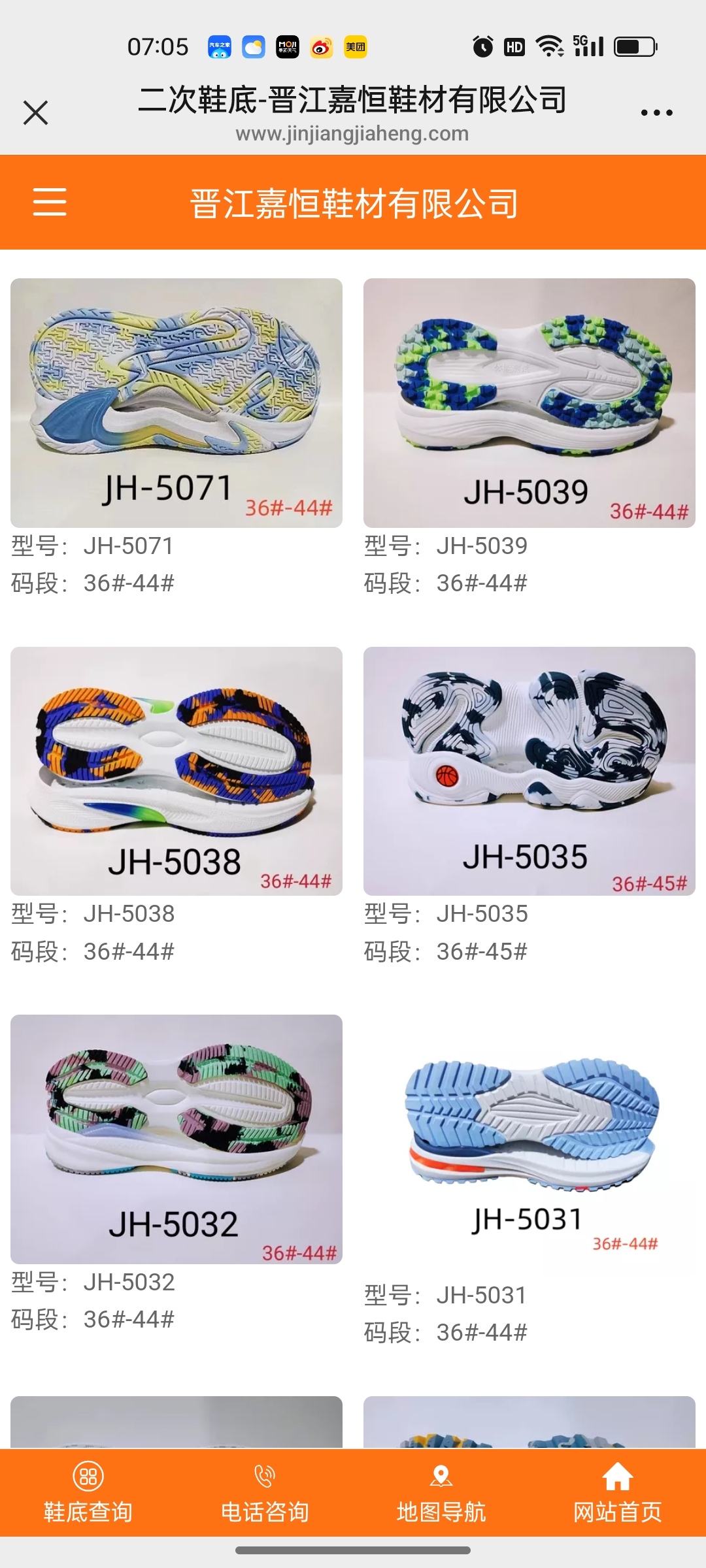Select the JH-5031 sole card

tap(529, 1139)
